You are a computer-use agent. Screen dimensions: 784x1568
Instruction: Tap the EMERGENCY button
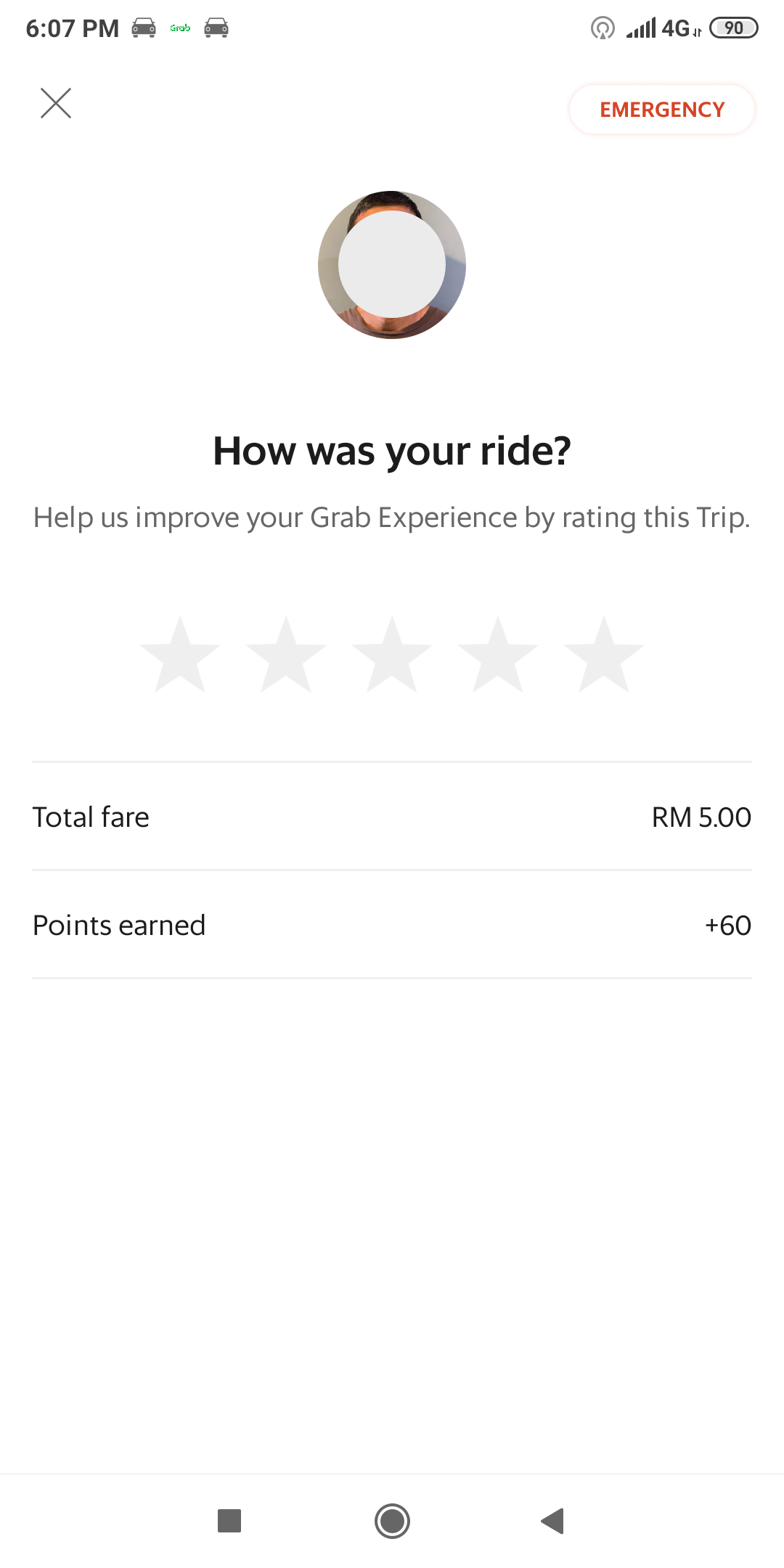tap(661, 110)
